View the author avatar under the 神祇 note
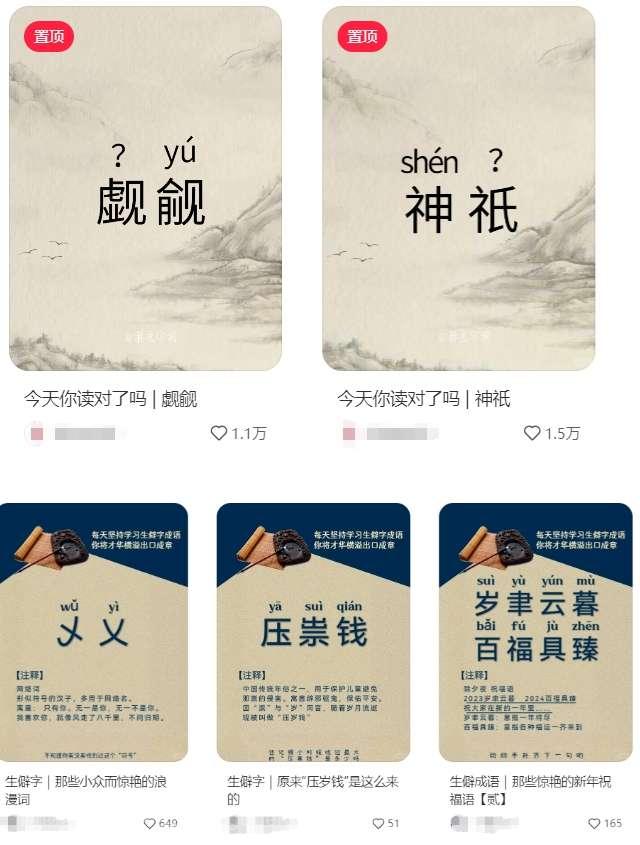 (349, 433)
